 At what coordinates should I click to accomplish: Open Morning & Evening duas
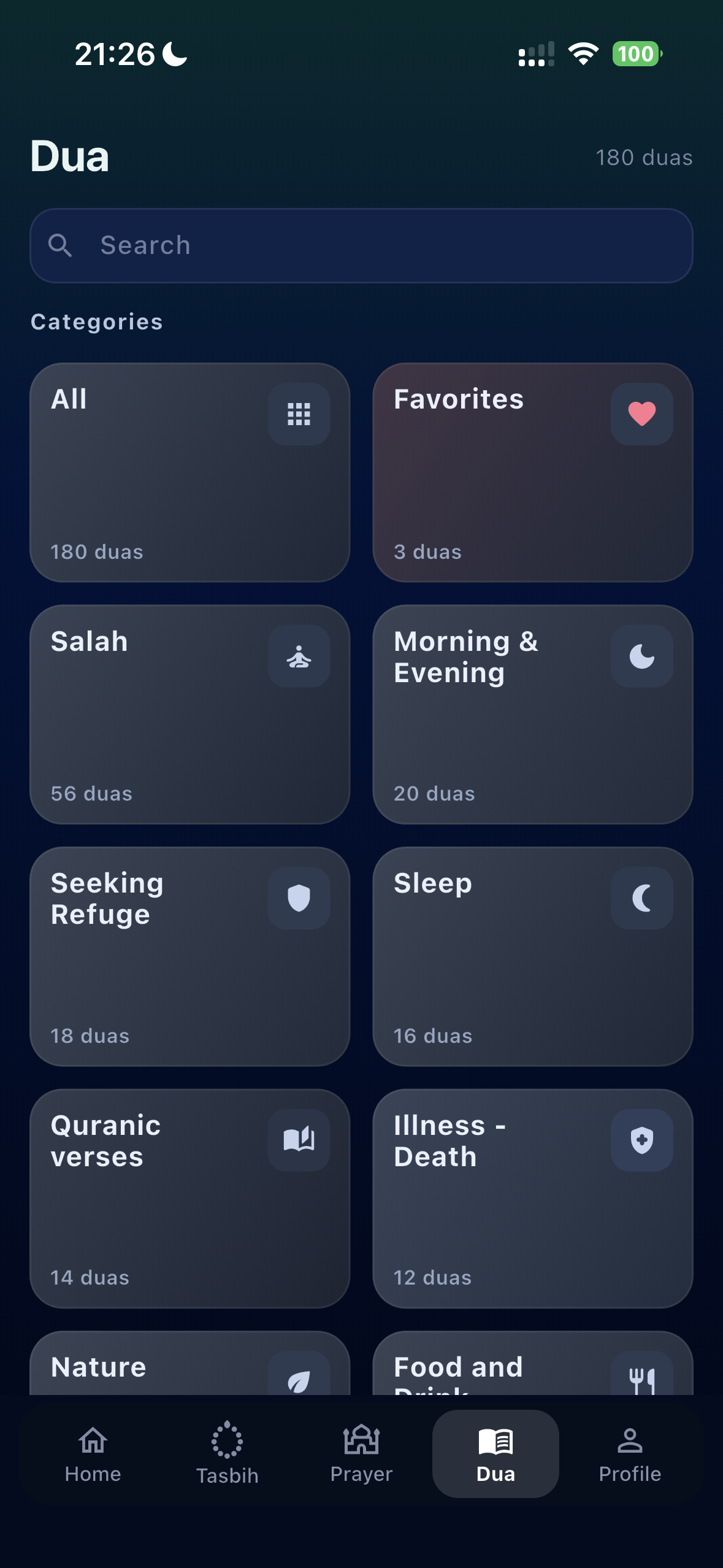point(532,714)
